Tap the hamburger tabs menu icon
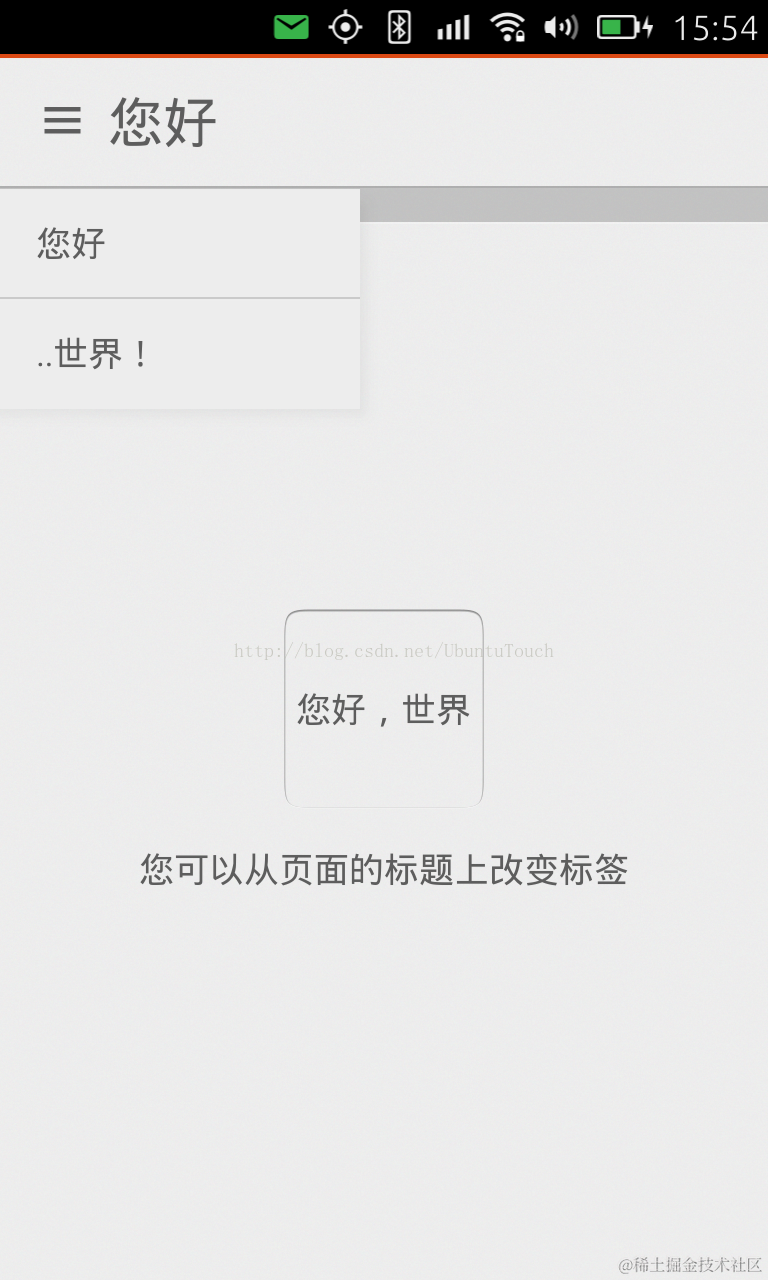Screen dimensions: 768x1280 [x=62, y=121]
